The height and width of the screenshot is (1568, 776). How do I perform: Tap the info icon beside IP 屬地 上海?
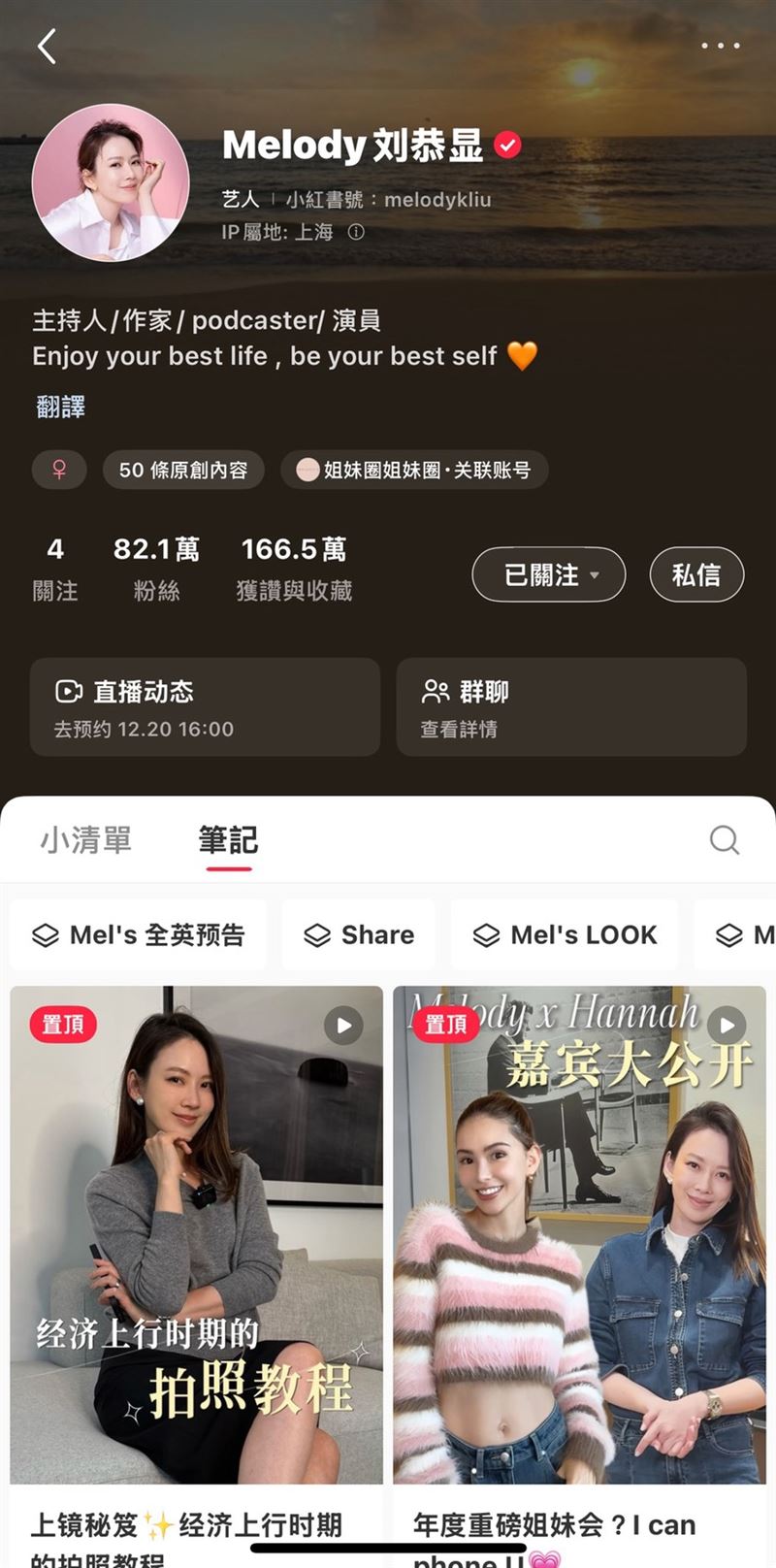click(355, 233)
